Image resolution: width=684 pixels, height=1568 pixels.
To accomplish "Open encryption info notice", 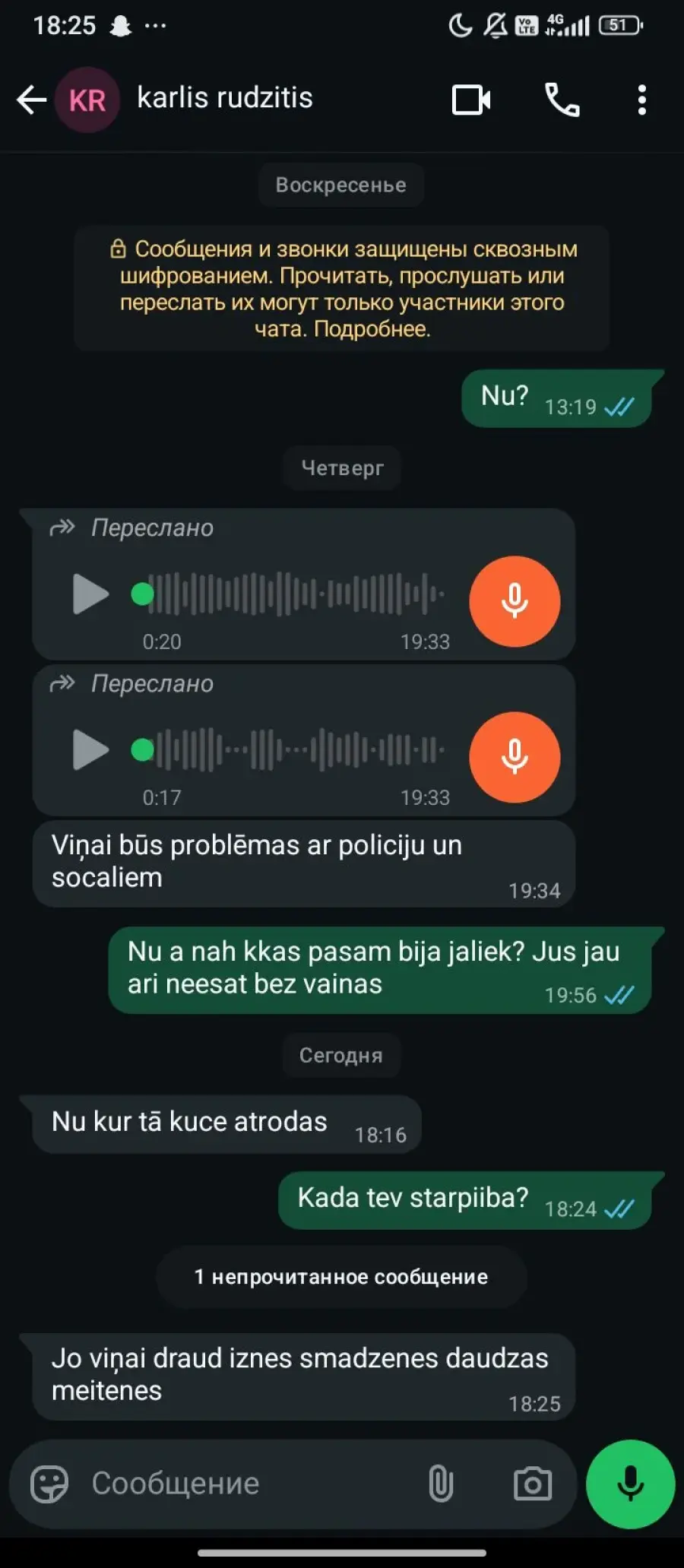I will tap(342, 289).
